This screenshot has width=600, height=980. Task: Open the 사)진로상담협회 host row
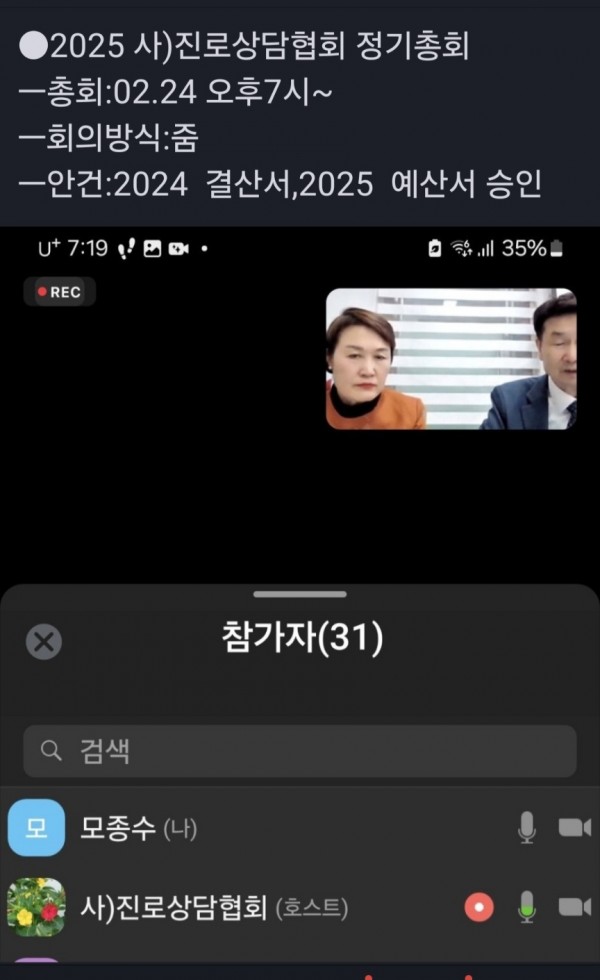coord(250,907)
